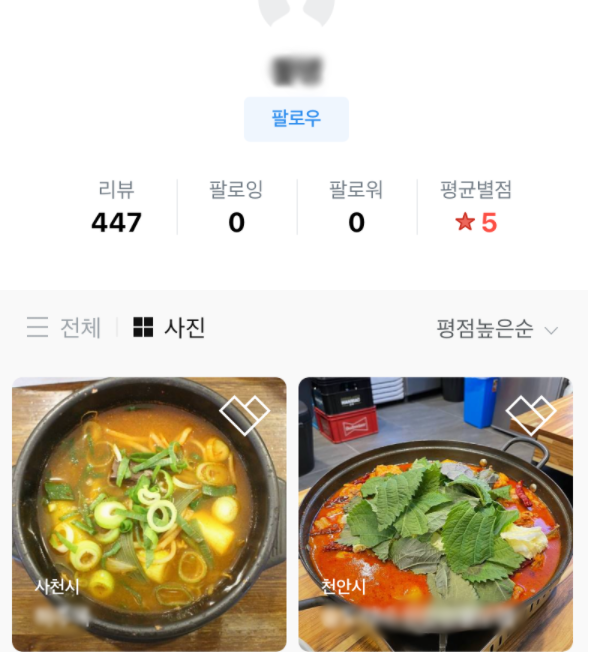Select the 사진 grid view
Screen dimensions: 615x652
click(169, 328)
